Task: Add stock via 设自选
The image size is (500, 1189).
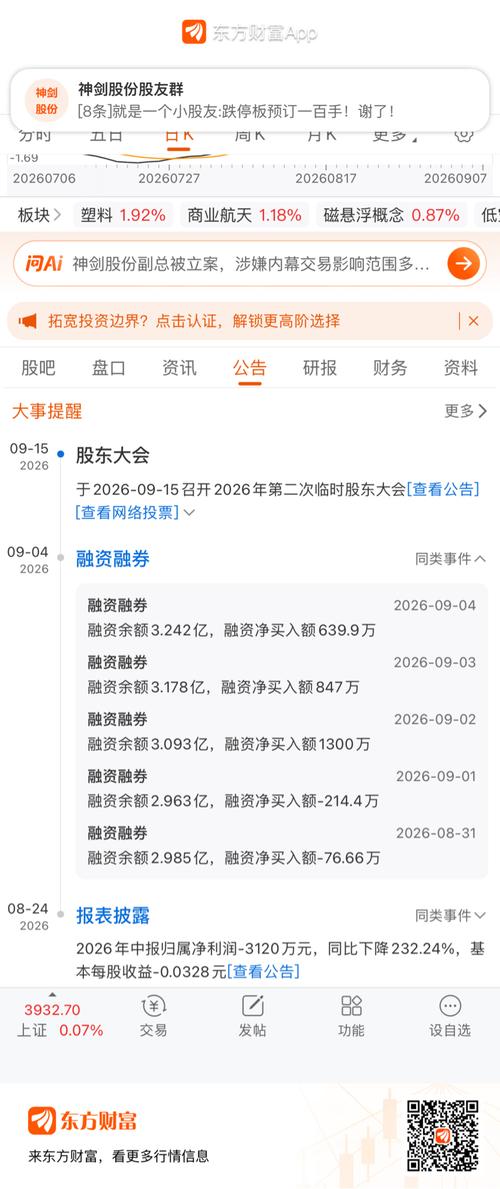Action: [x=450, y=1016]
